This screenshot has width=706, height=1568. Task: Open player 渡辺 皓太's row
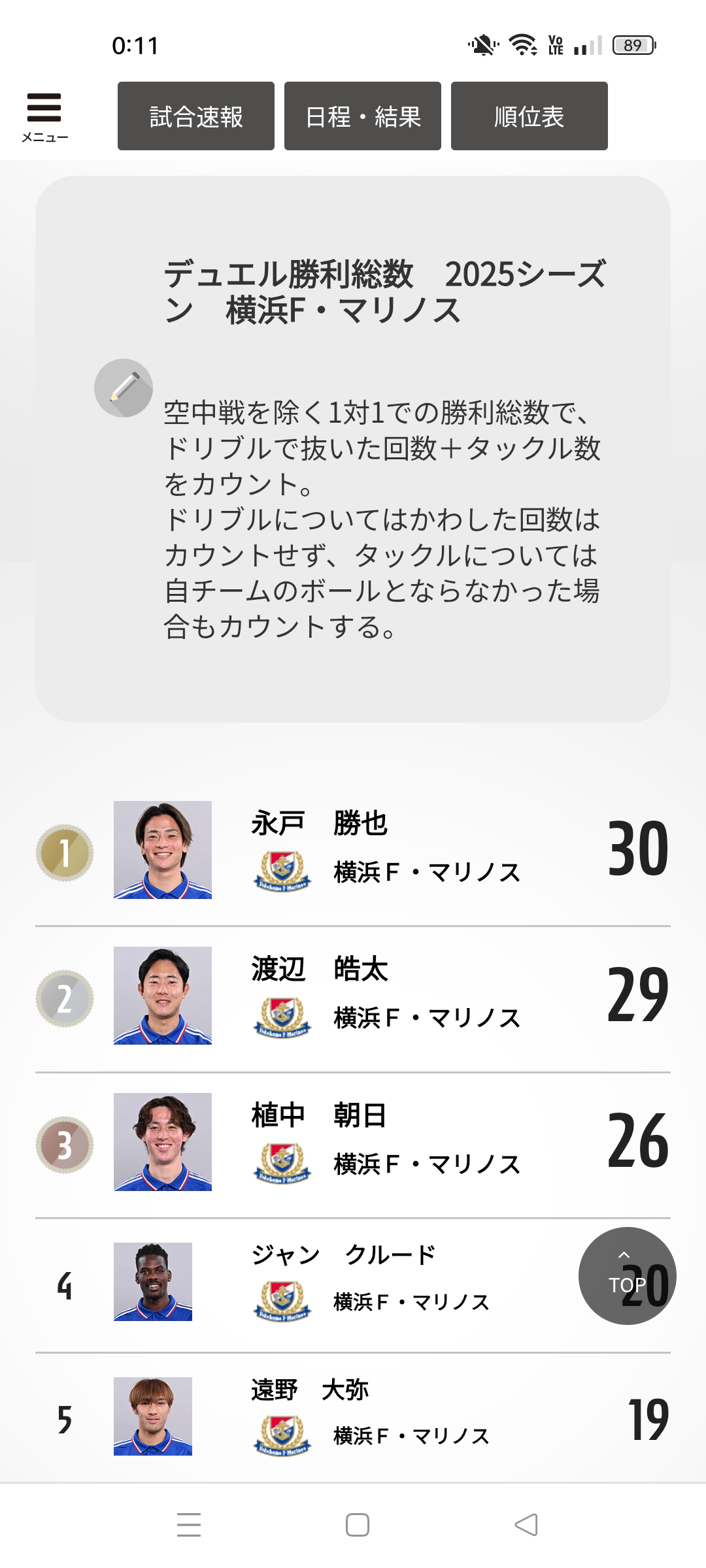point(353,995)
